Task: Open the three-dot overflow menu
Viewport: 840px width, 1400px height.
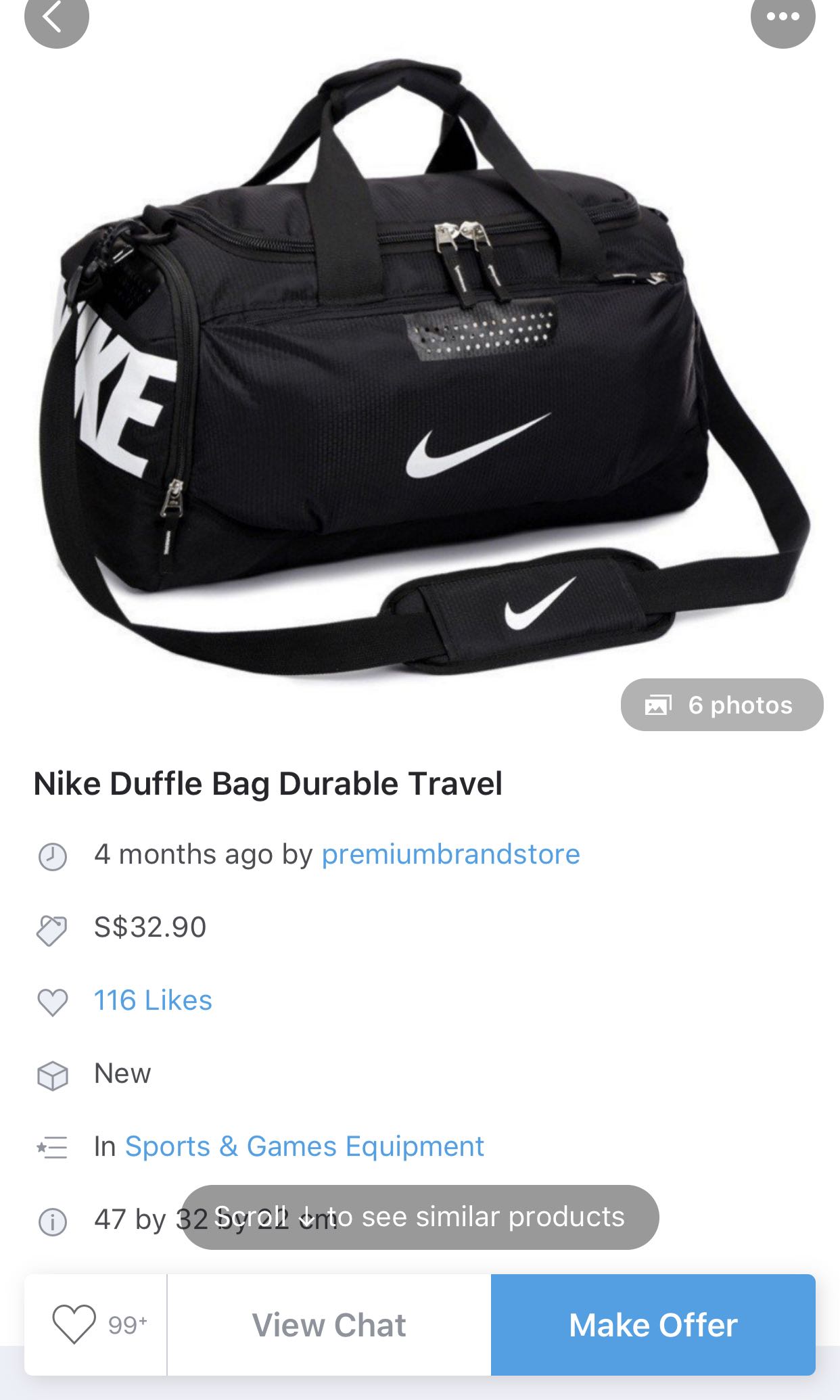Action: click(783, 18)
